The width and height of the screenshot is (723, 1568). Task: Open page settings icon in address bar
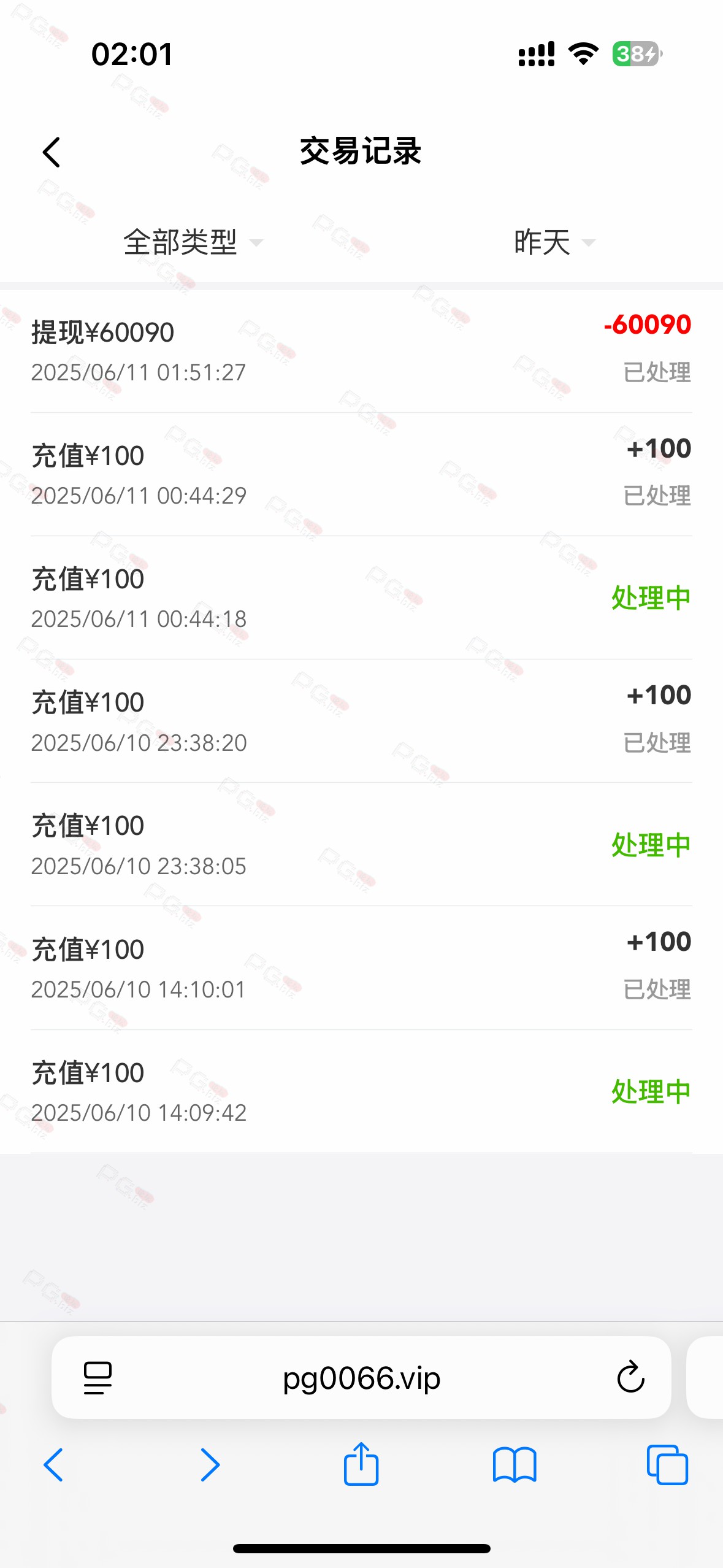coord(98,1378)
